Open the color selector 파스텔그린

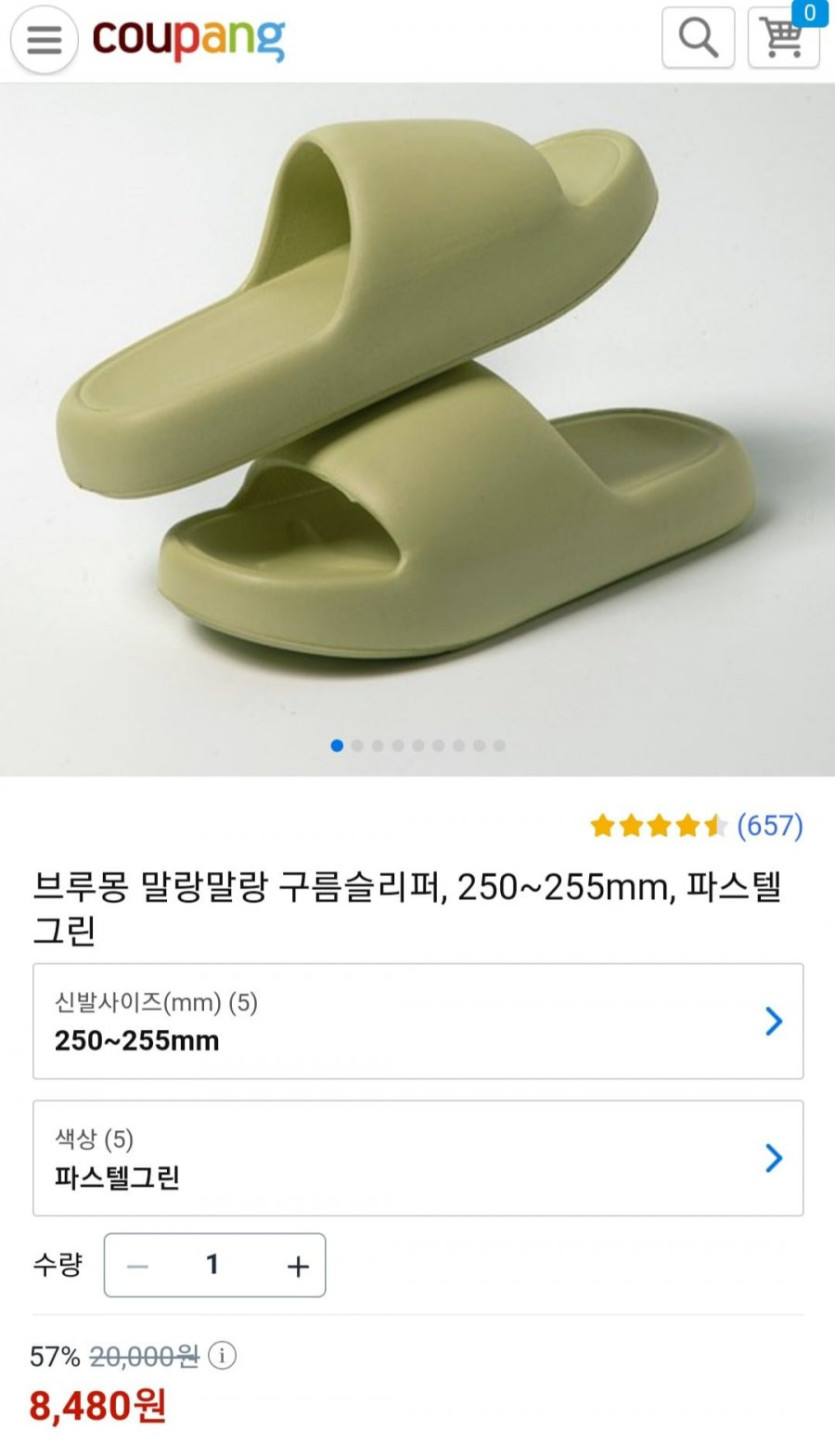[418, 1158]
